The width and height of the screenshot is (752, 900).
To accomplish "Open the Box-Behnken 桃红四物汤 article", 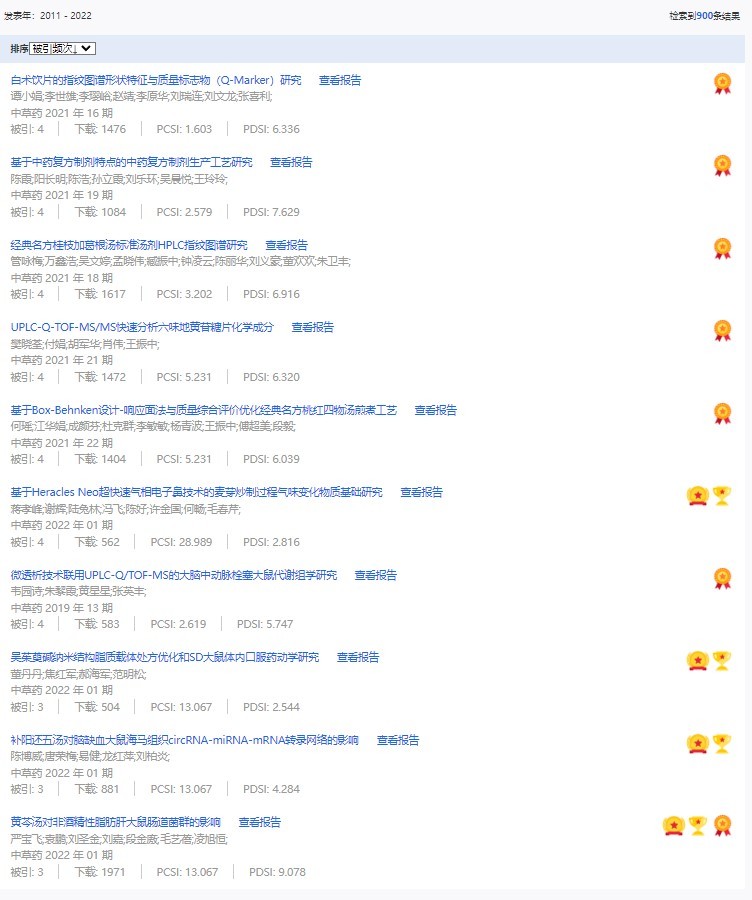I will (x=203, y=410).
